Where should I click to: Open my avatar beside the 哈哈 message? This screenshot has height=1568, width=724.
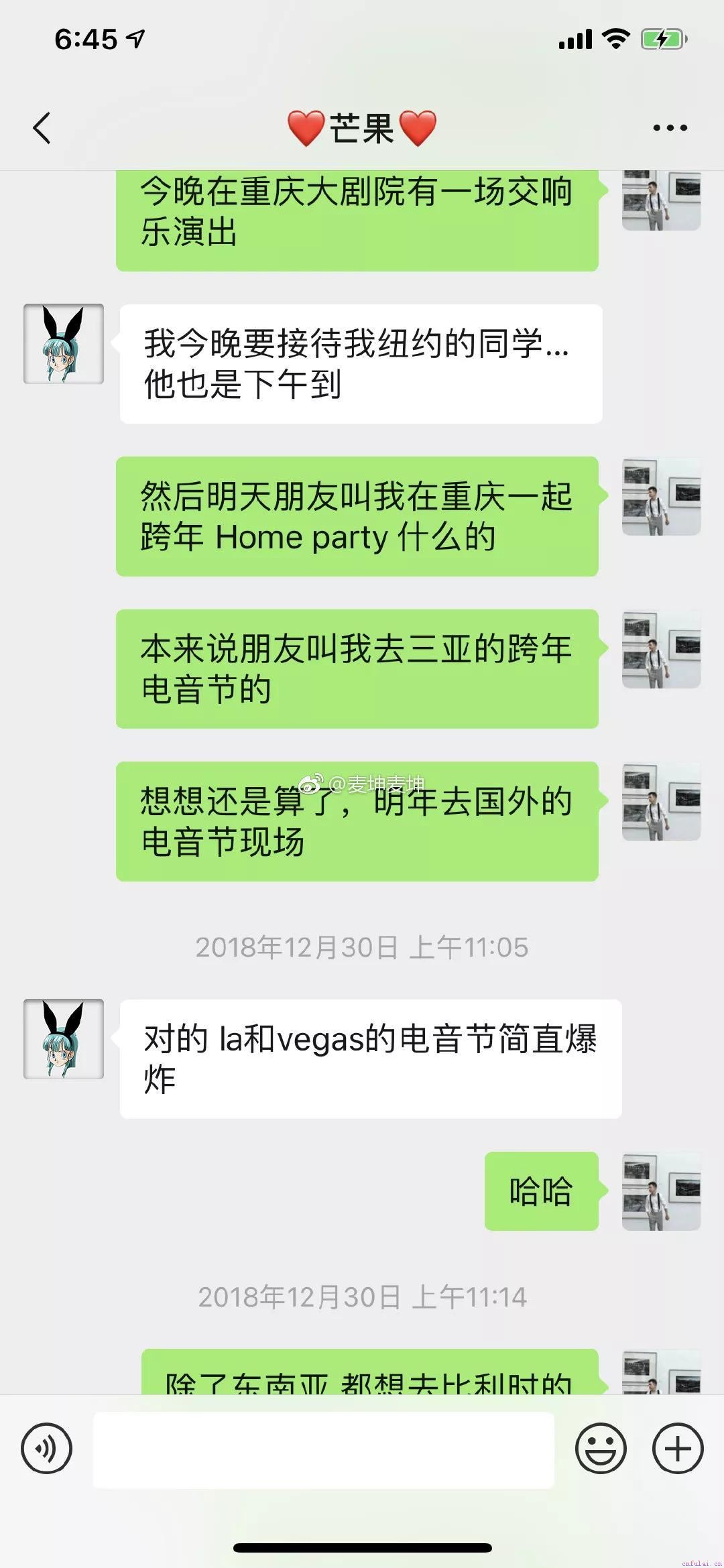(661, 1191)
